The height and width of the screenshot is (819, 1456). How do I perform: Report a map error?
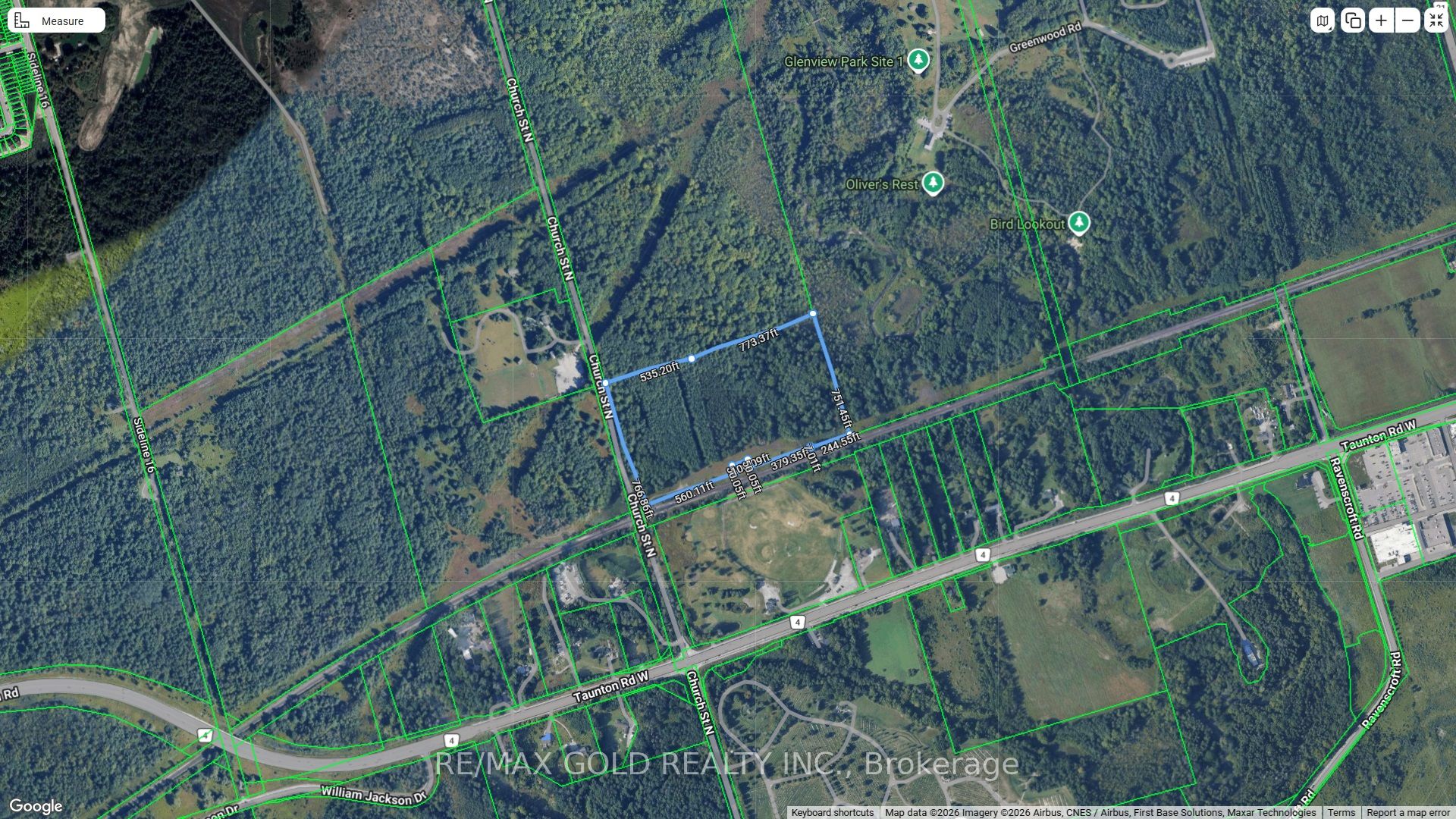(1407, 812)
